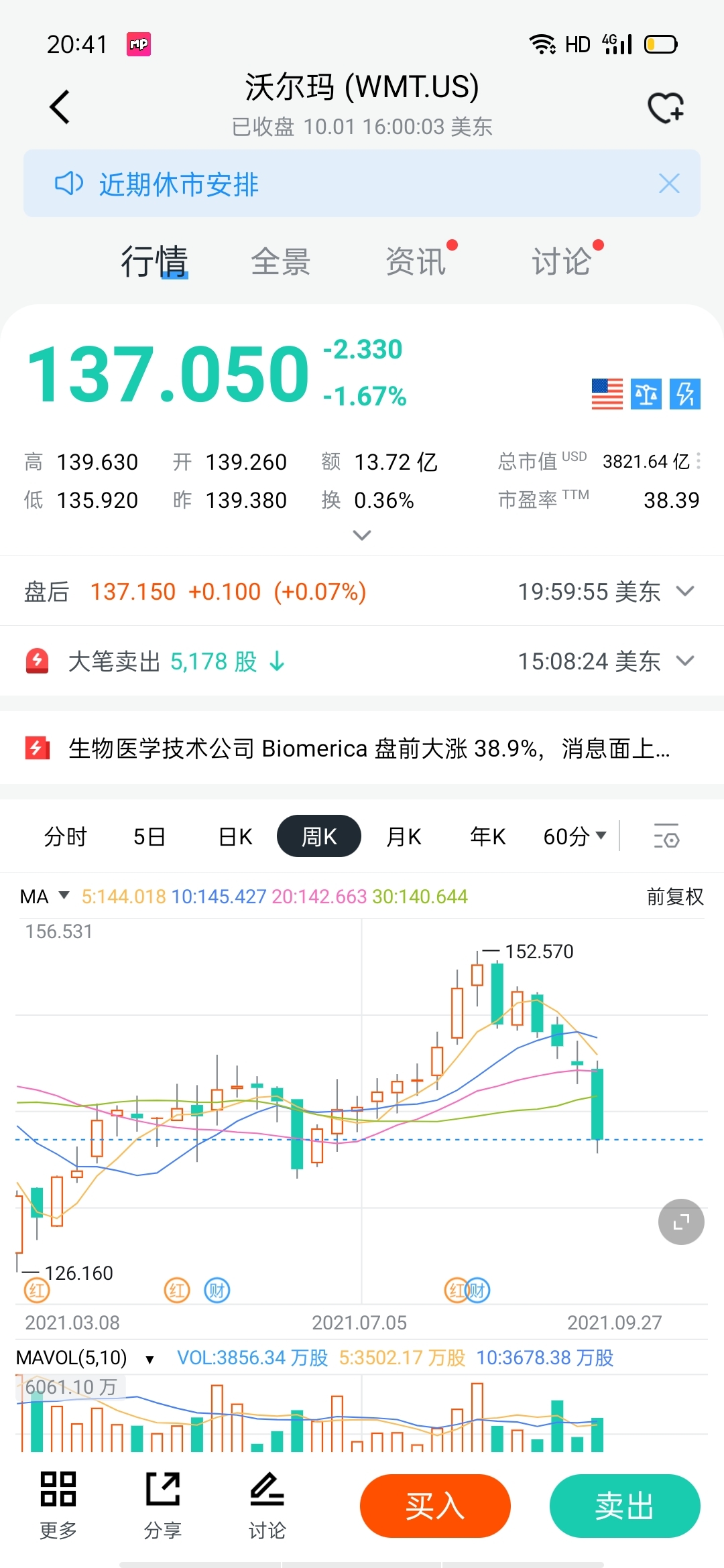Go back using the top-left arrow
This screenshot has height=1568, width=724.
pos(60,107)
